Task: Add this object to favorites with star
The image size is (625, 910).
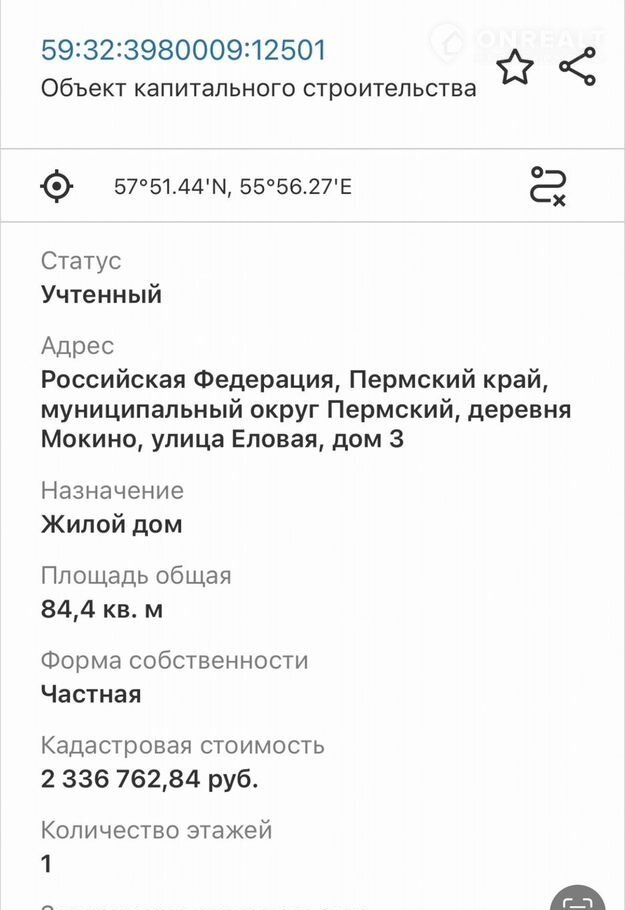Action: tap(515, 68)
